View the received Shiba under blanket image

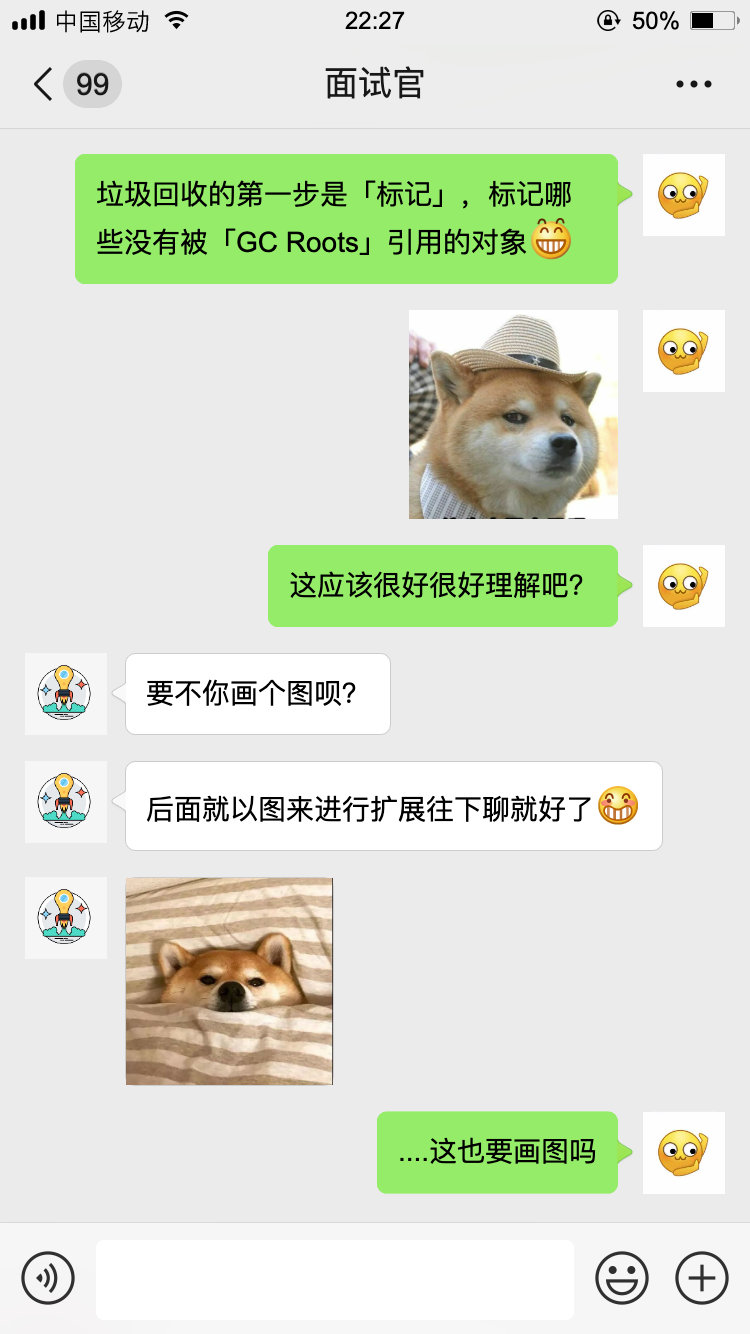229,981
